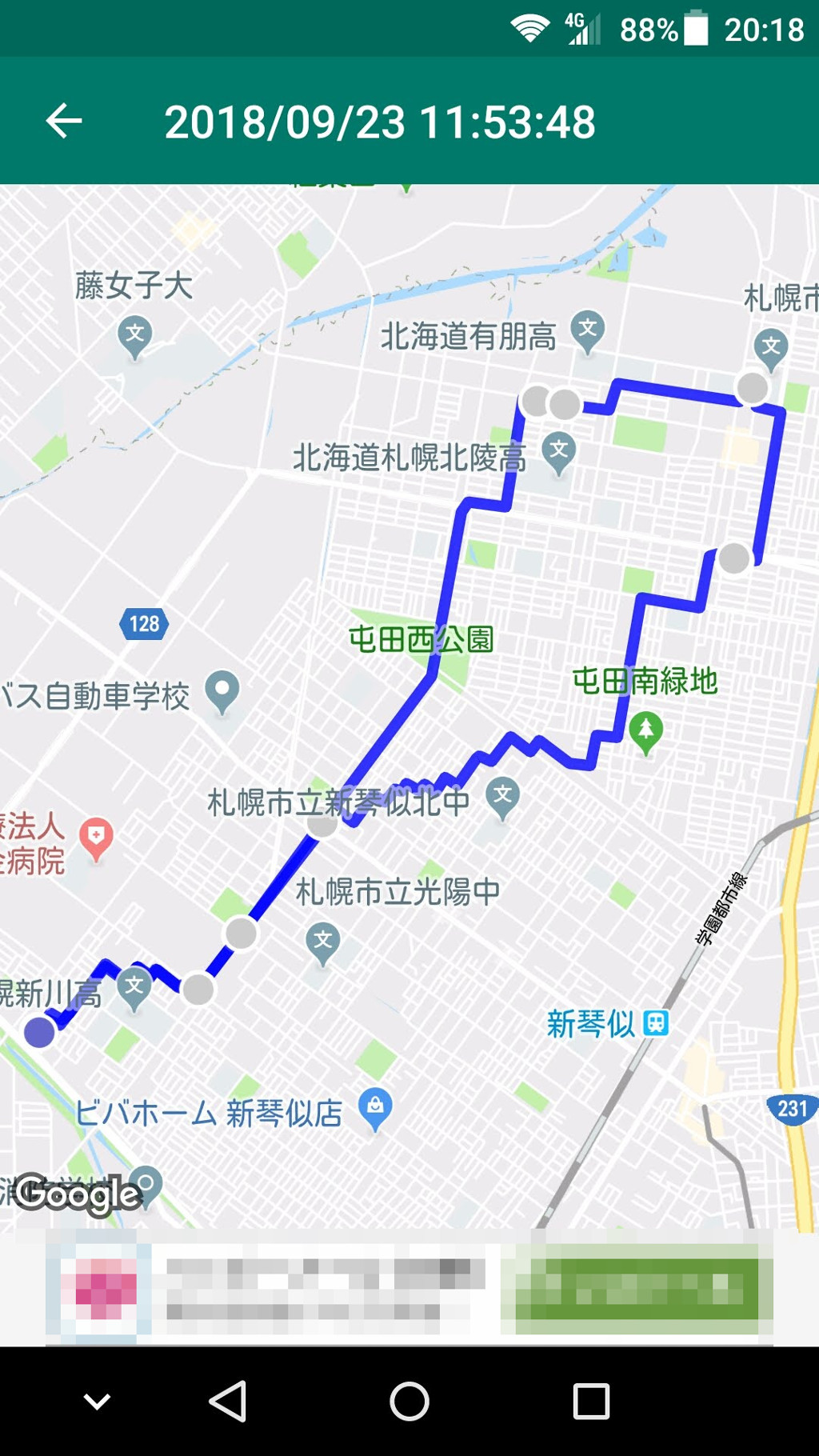This screenshot has height=1456, width=819.
Task: Go back using the app bar arrow
Action: point(64,122)
